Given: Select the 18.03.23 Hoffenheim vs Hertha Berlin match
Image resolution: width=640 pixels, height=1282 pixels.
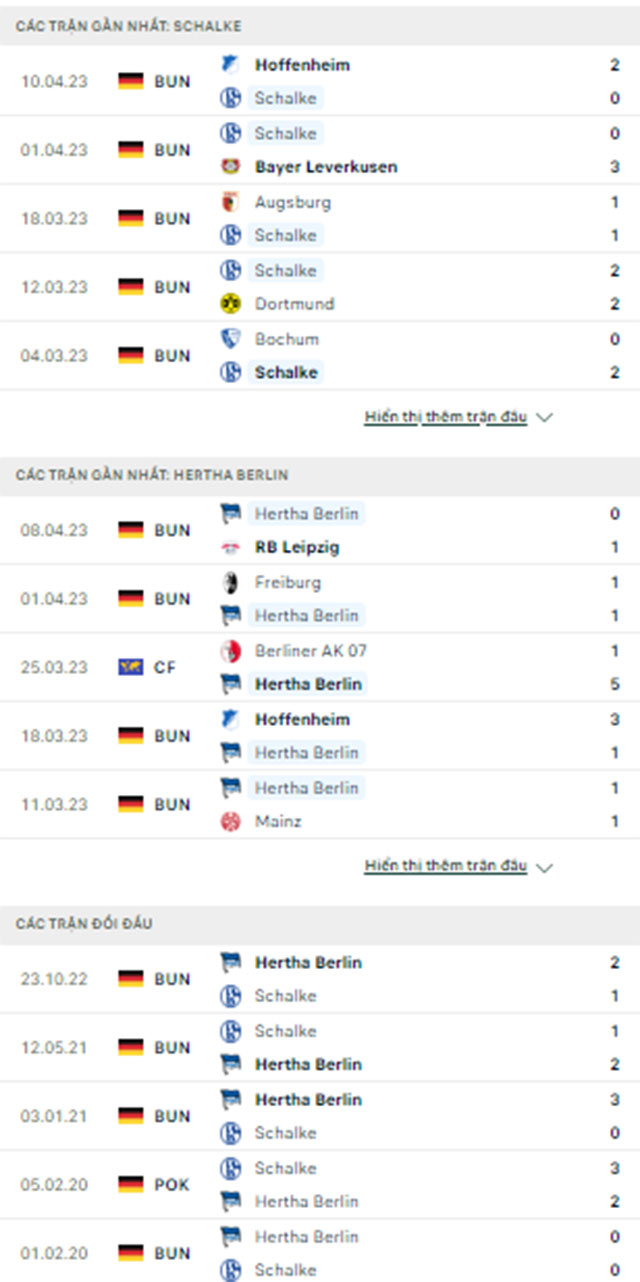Looking at the screenshot, I should [x=320, y=735].
